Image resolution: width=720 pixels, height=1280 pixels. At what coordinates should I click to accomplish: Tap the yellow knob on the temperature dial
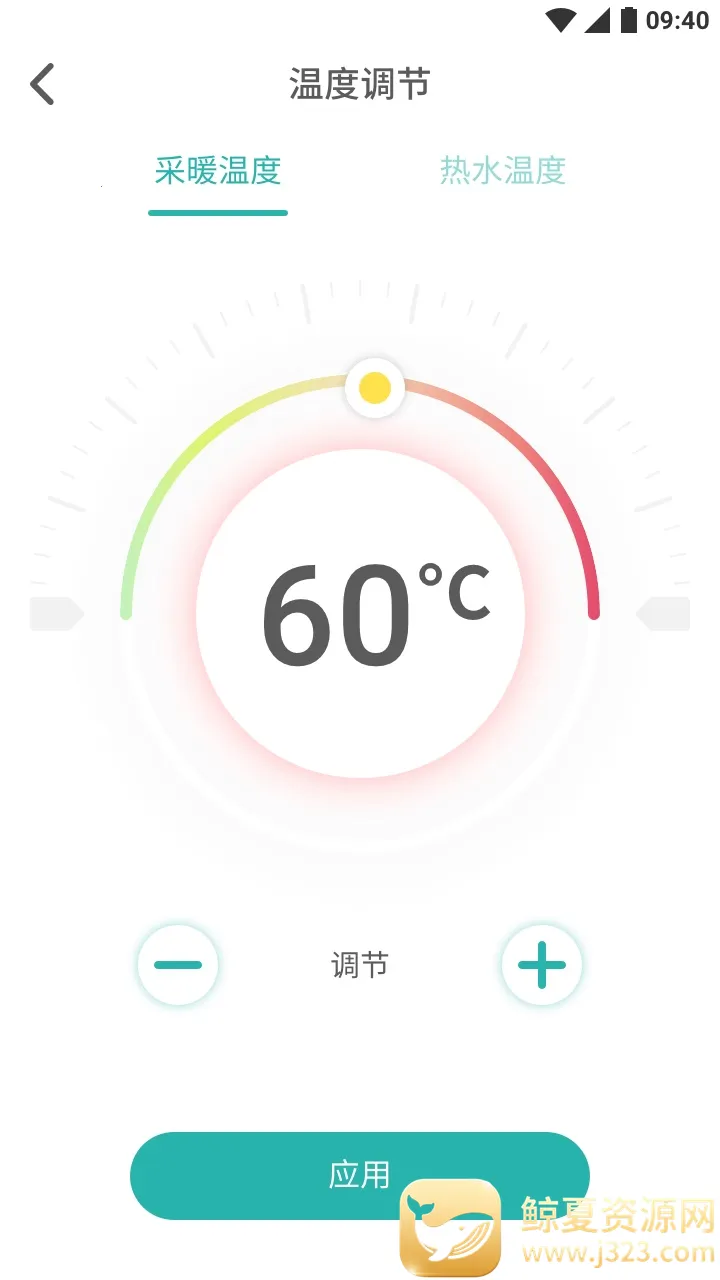(375, 388)
